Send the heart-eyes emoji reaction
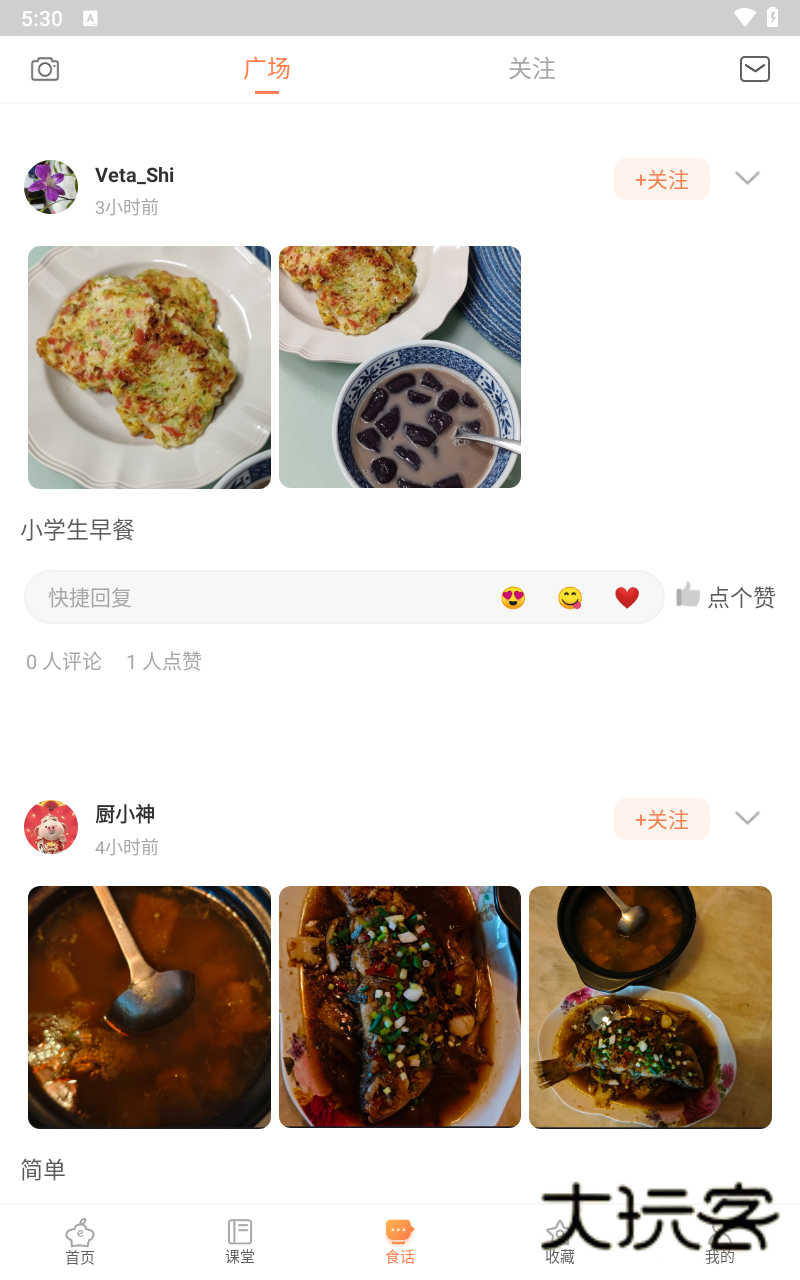The image size is (800, 1280). coord(513,596)
